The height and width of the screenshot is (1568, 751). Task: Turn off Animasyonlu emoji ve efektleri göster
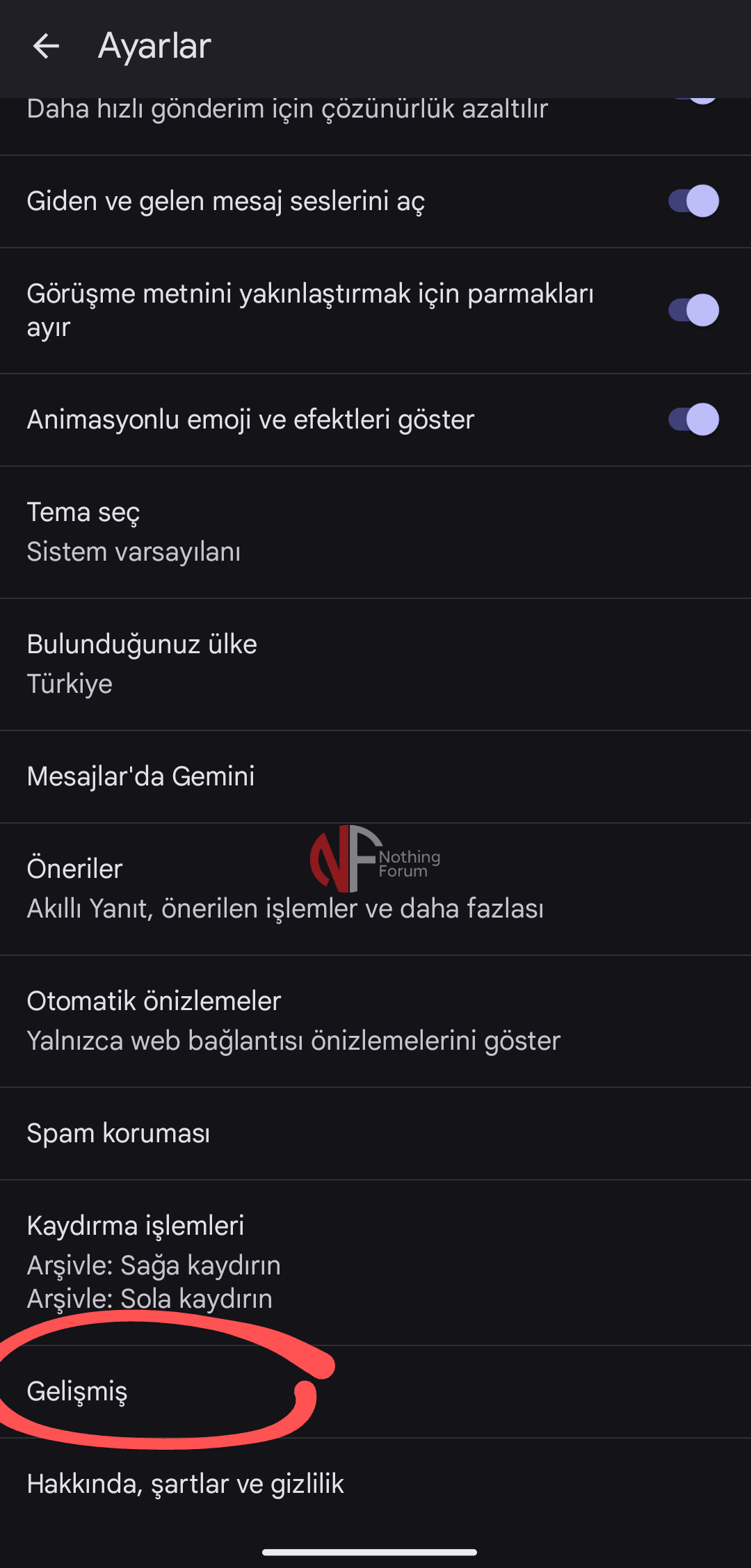pyautogui.click(x=693, y=419)
